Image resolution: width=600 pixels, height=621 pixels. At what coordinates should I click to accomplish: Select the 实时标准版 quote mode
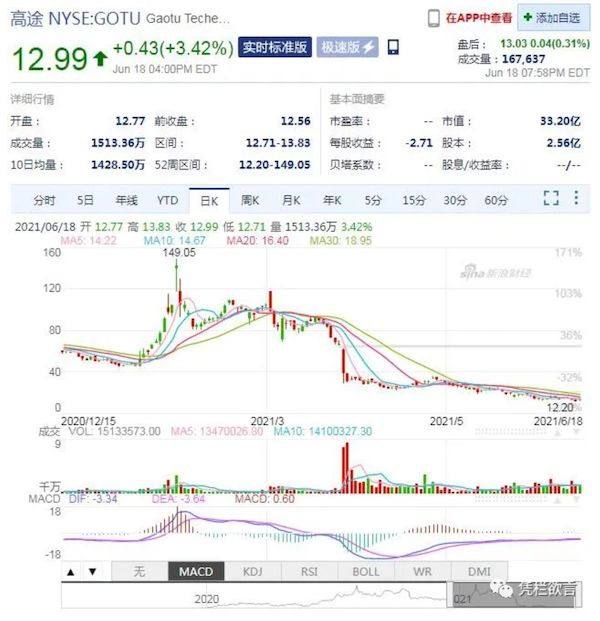tap(275, 47)
